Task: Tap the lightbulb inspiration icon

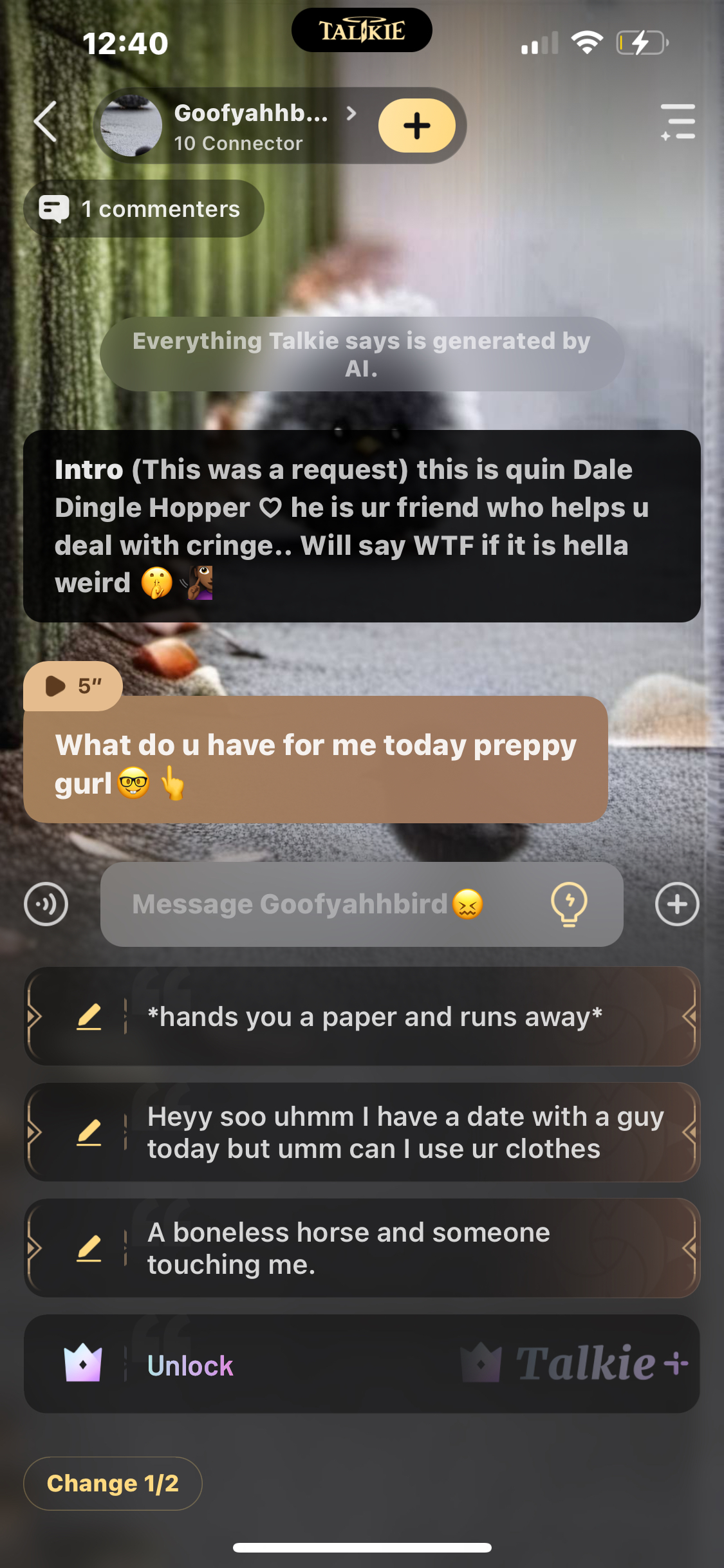Action: (569, 904)
